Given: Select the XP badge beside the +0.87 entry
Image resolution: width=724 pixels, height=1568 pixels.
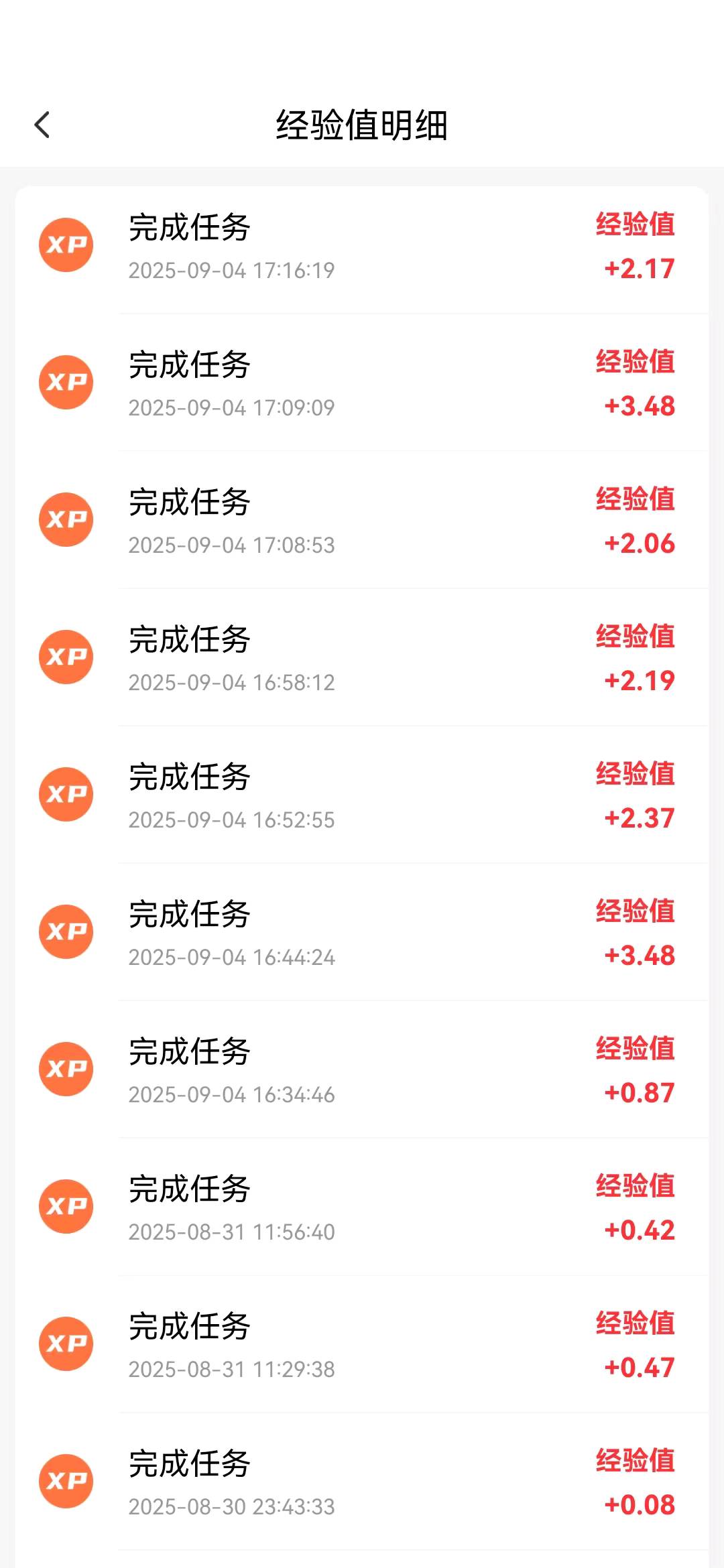Looking at the screenshot, I should 66,1069.
